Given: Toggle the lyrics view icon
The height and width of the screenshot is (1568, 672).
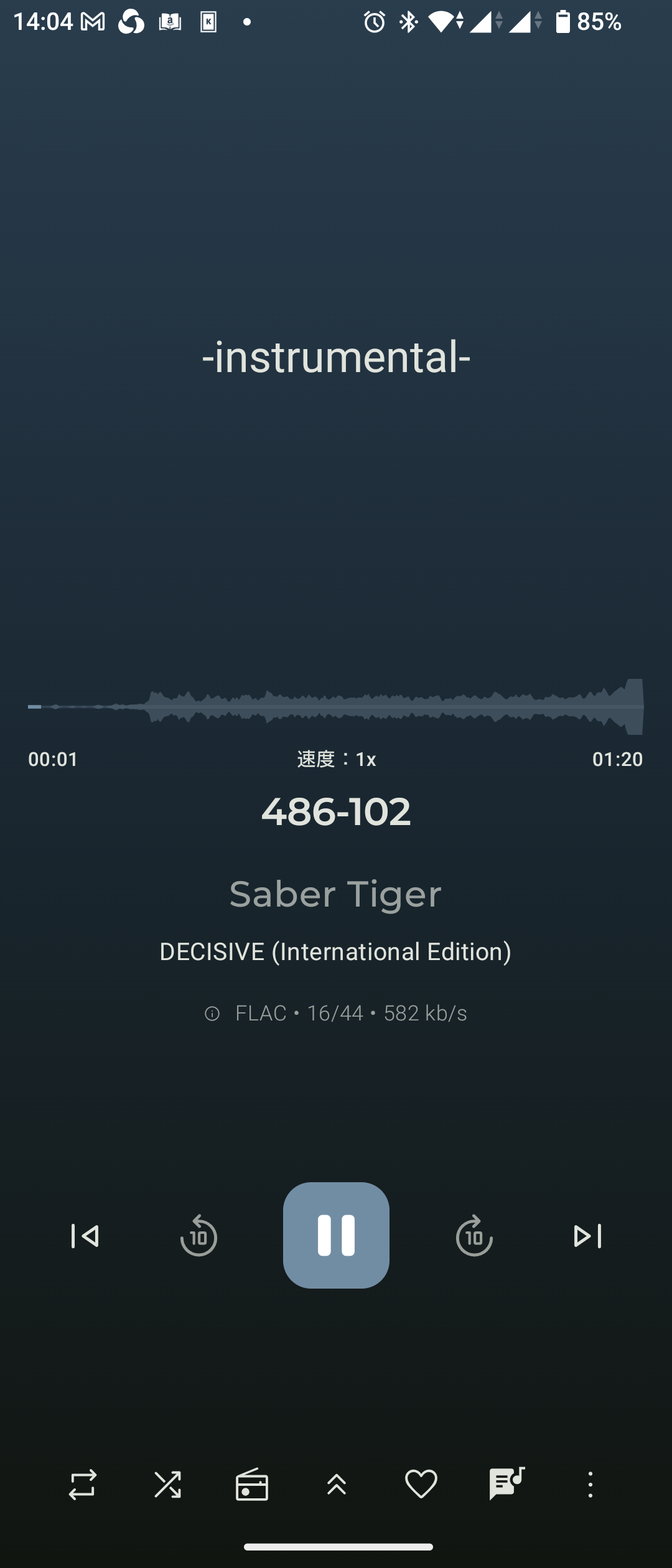Looking at the screenshot, I should point(506,1484).
